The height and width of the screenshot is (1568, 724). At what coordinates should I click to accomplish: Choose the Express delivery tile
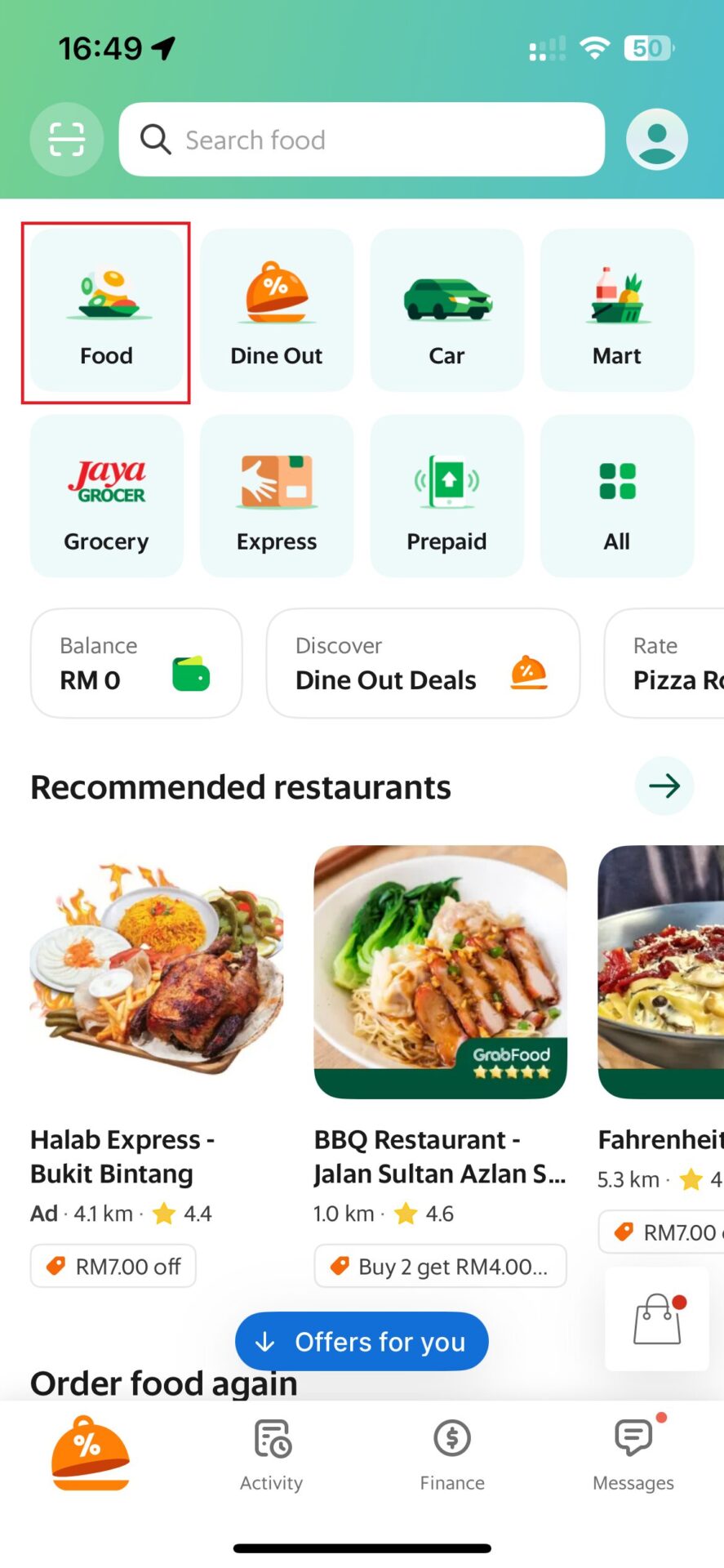pos(277,496)
